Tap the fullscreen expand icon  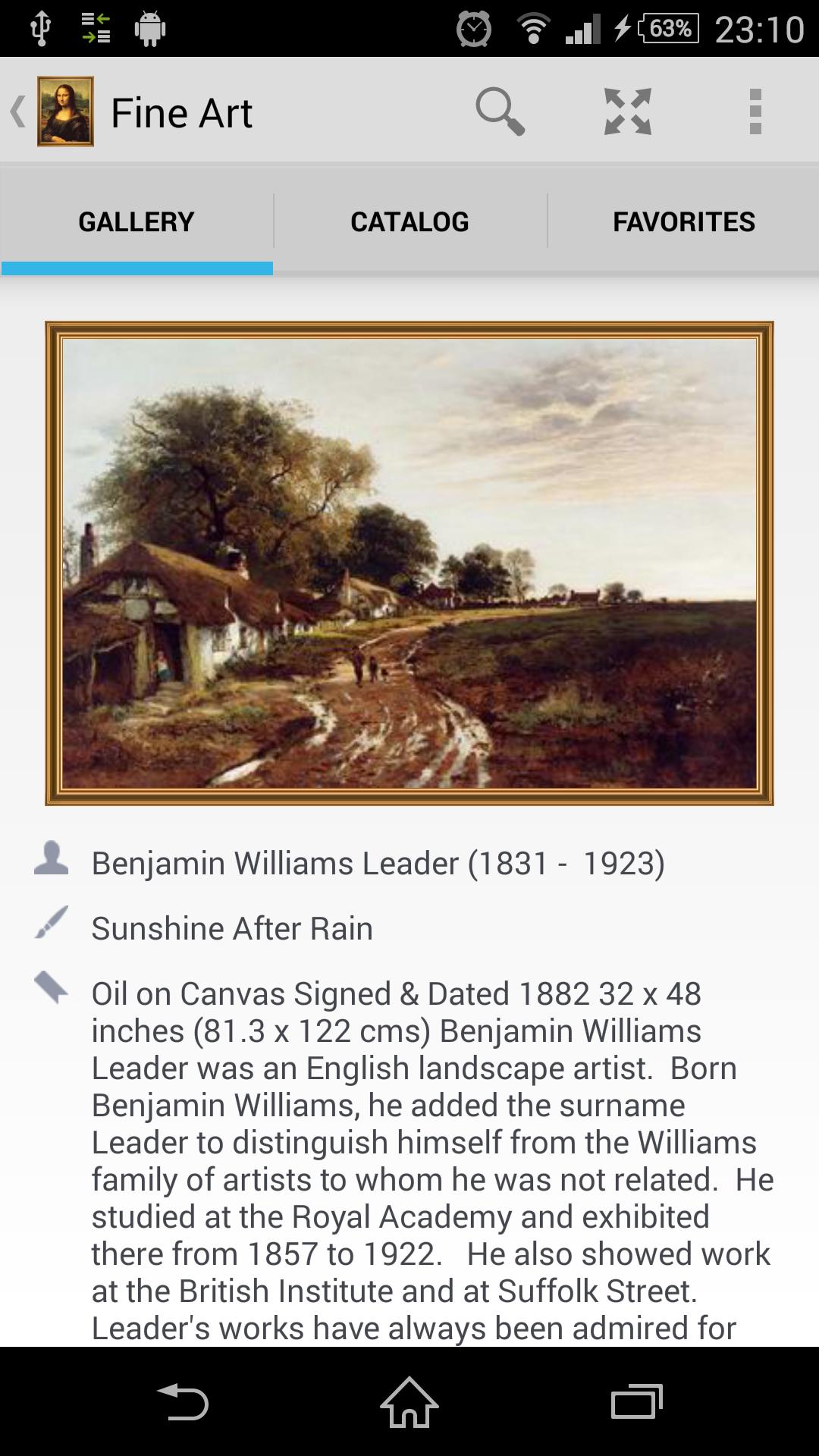click(628, 111)
